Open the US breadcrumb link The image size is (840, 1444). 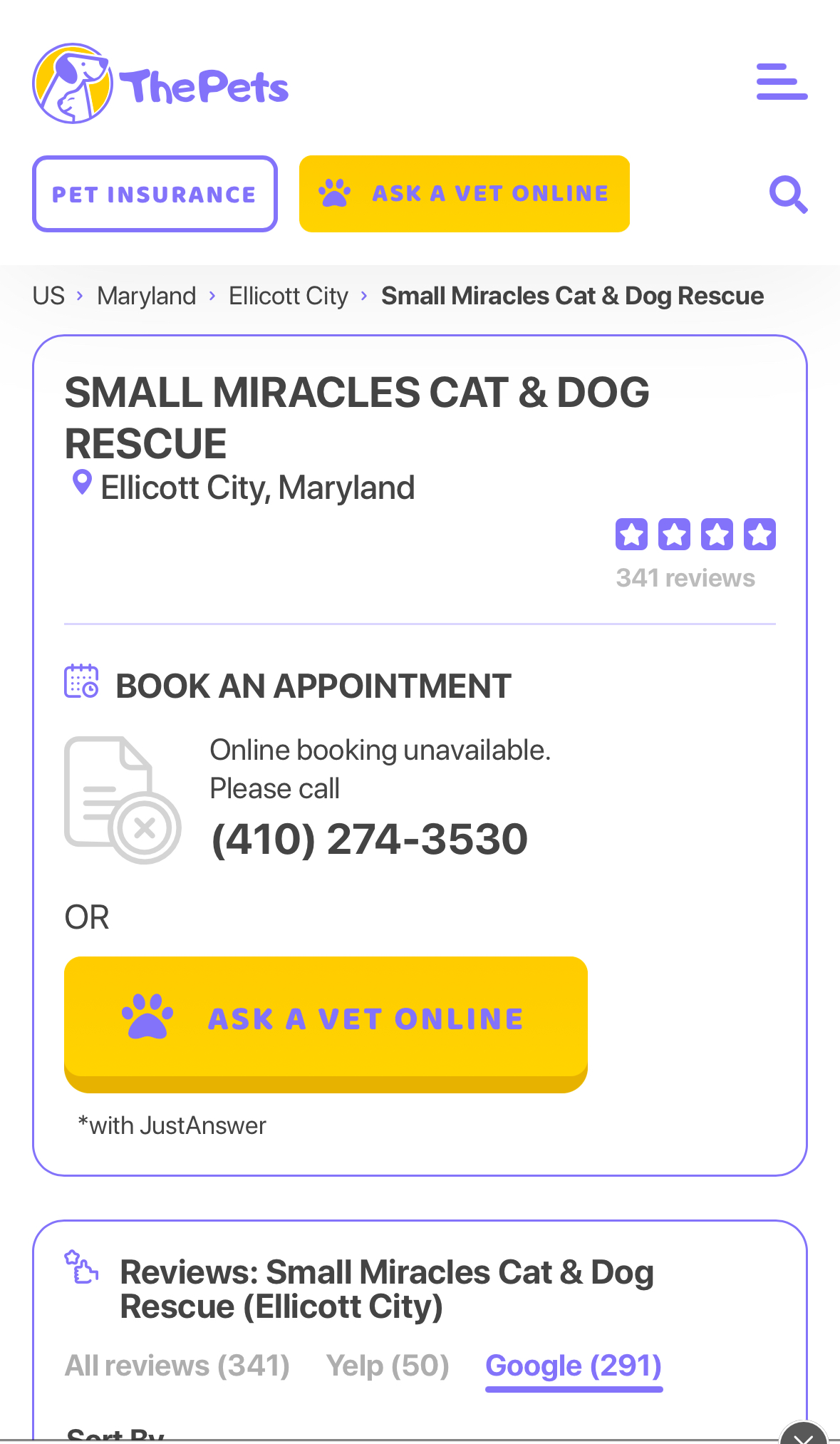pos(48,296)
